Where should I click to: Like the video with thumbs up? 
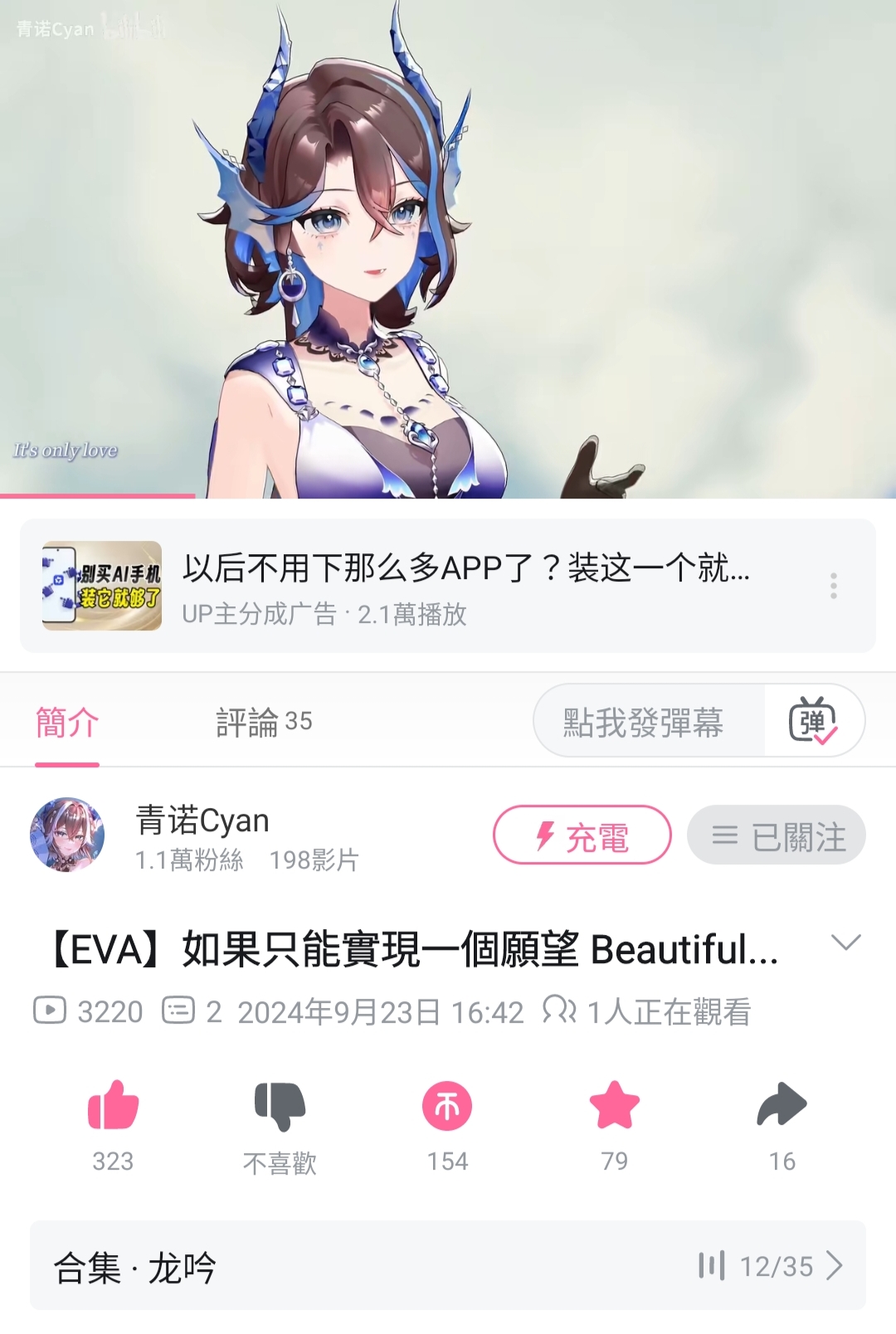click(113, 1106)
